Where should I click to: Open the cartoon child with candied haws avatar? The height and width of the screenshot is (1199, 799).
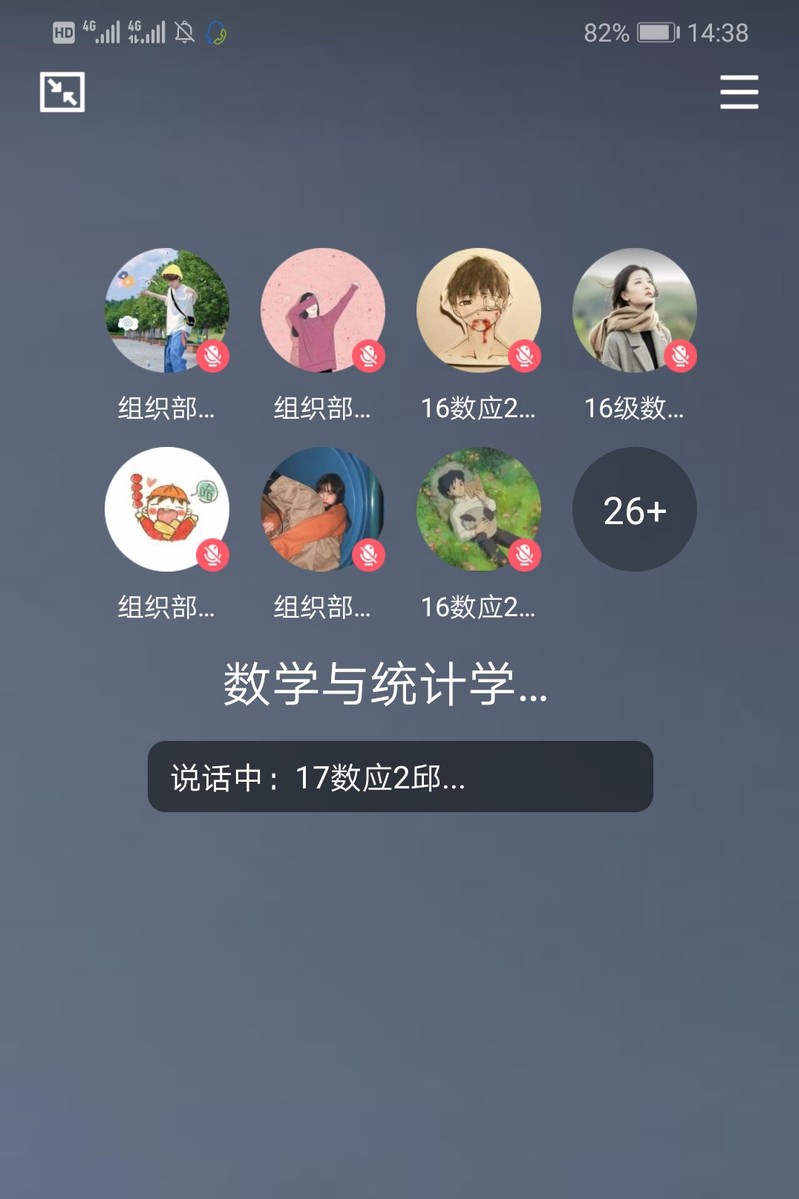click(167, 509)
